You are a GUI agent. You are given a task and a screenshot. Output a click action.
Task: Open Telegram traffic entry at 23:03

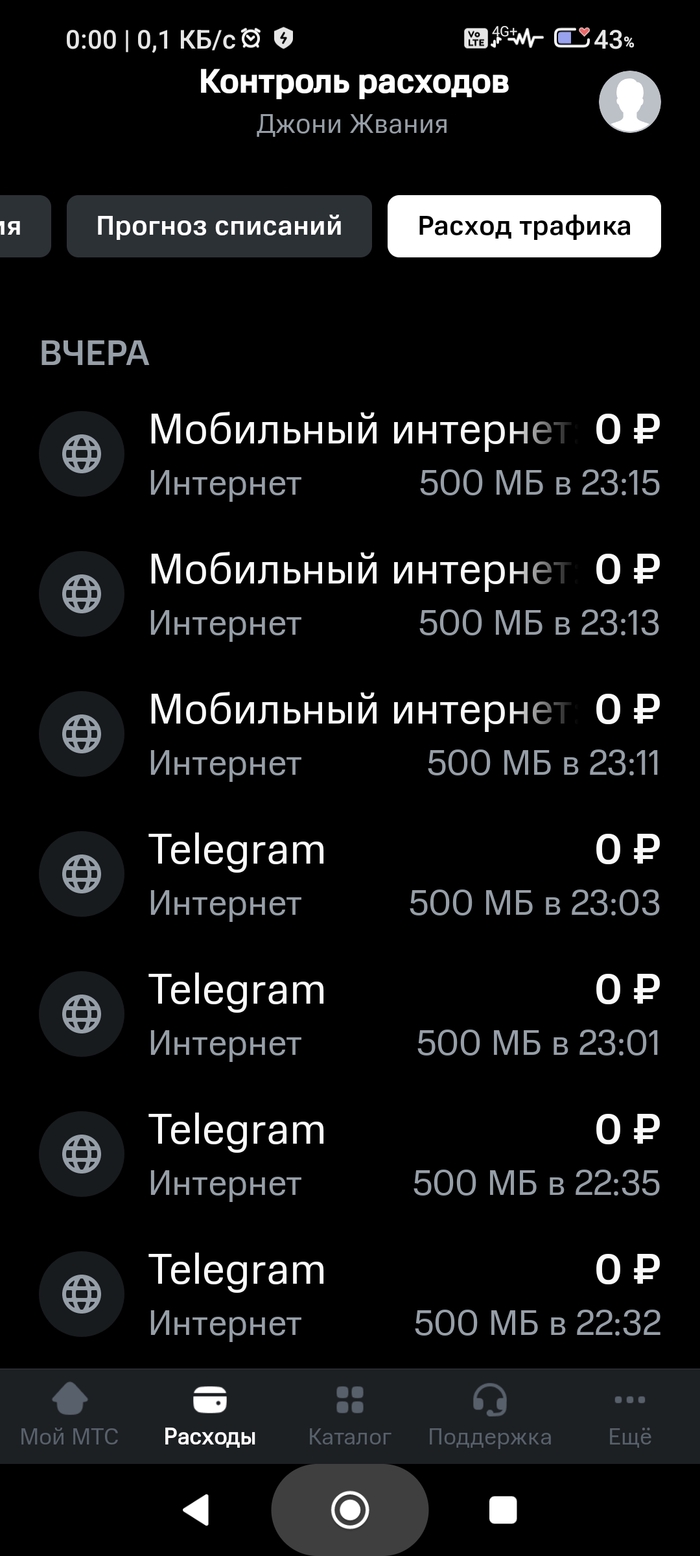pos(350,875)
